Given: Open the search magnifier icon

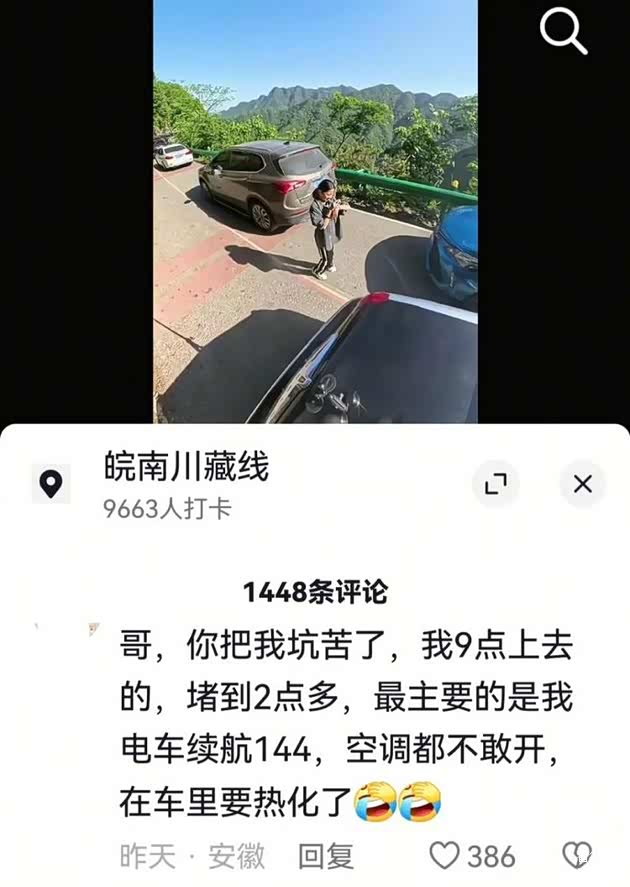Looking at the screenshot, I should [564, 31].
